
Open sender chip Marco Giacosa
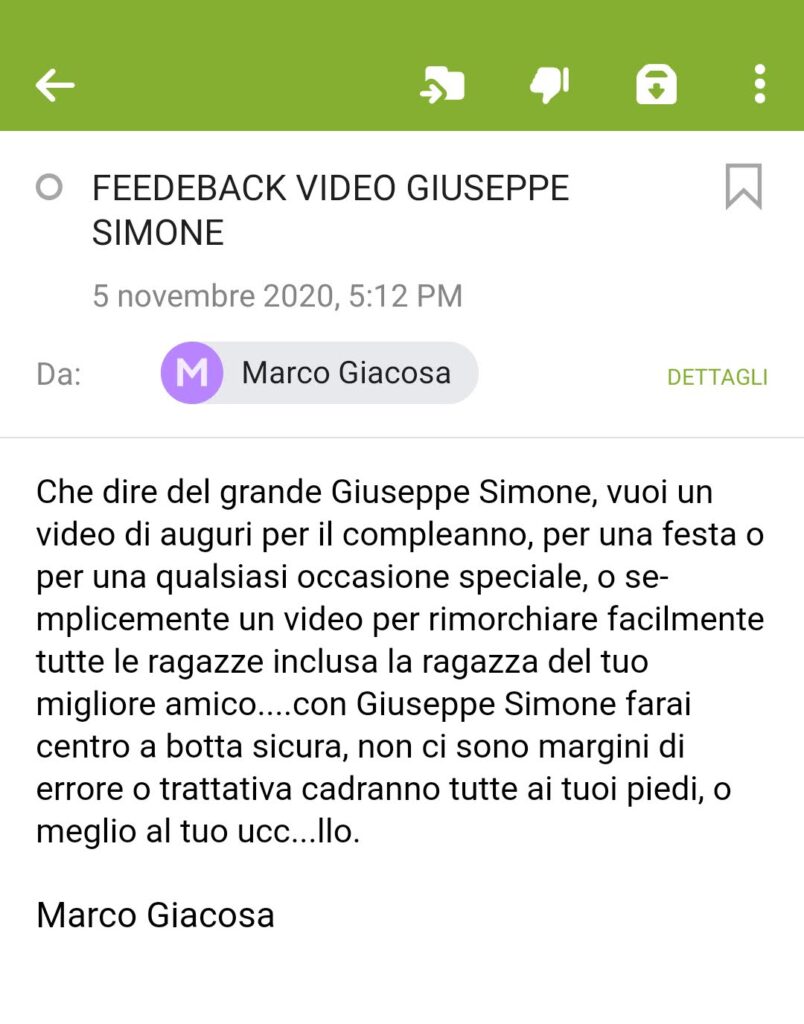(x=319, y=373)
